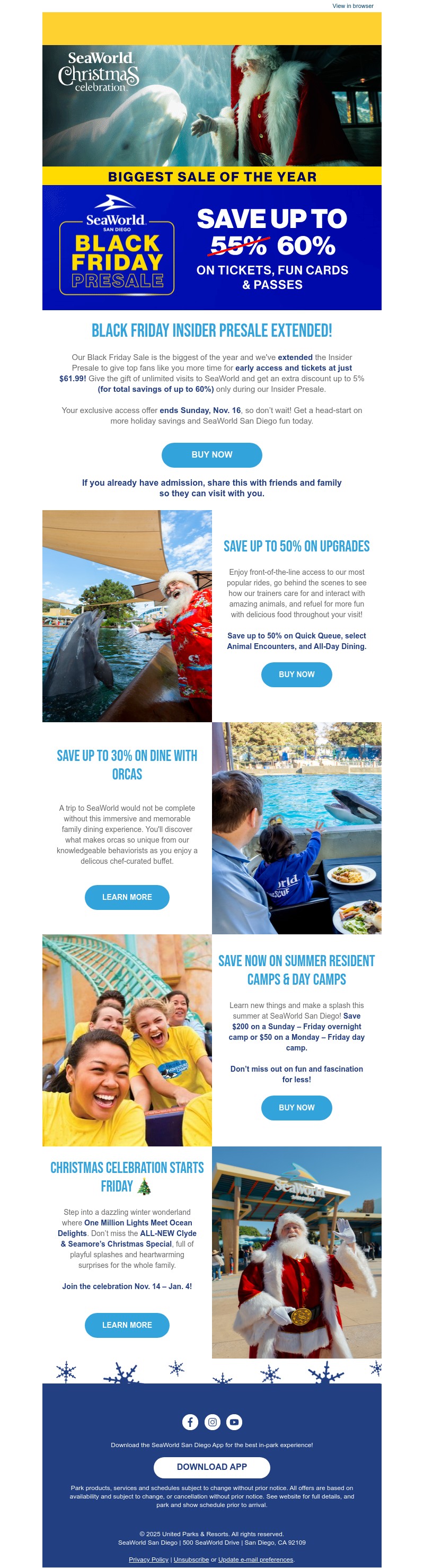This screenshot has height=1568, width=424.
Task: Open the Black Friday presale banner
Action: click(211, 247)
